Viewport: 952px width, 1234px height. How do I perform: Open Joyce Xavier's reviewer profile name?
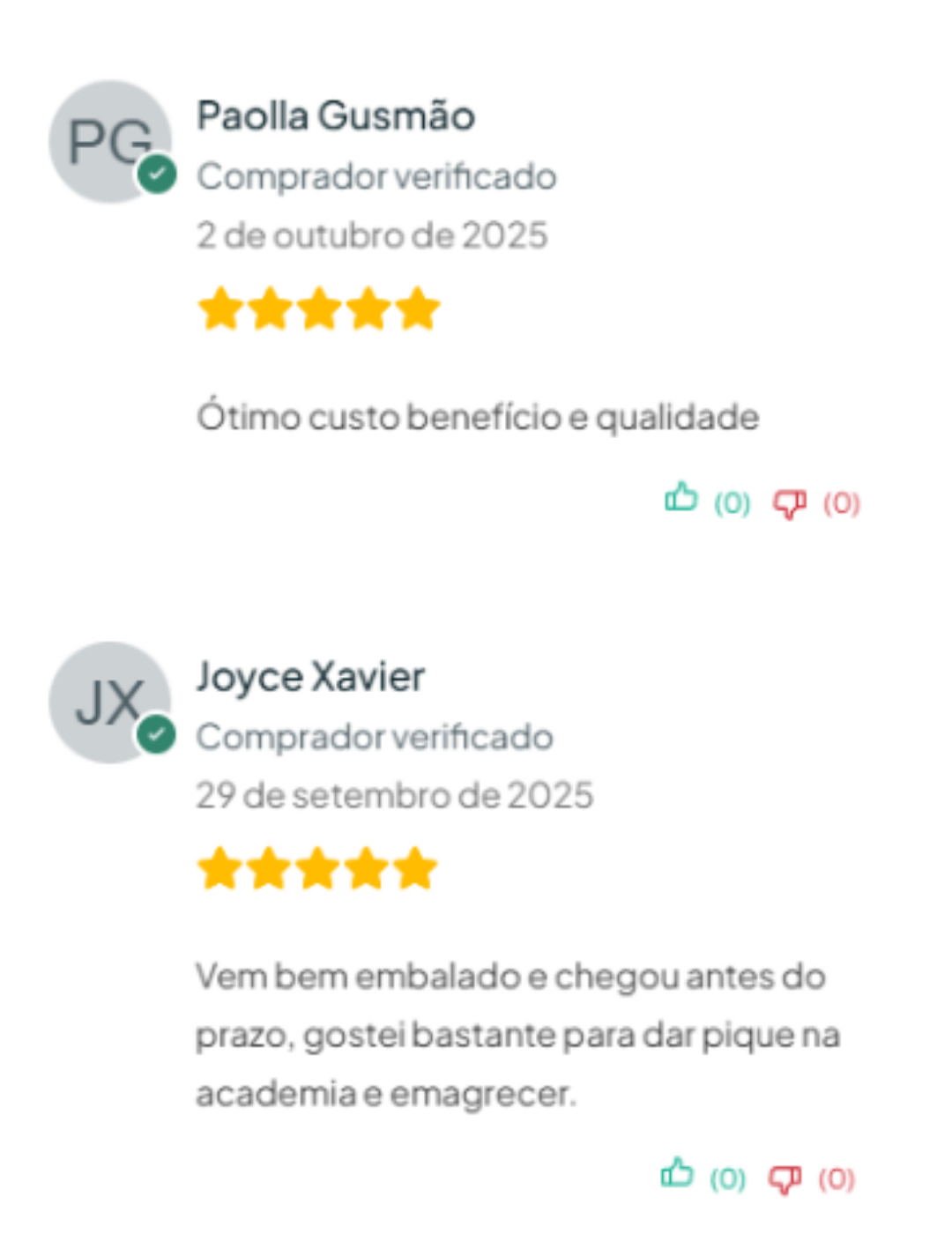click(x=310, y=677)
